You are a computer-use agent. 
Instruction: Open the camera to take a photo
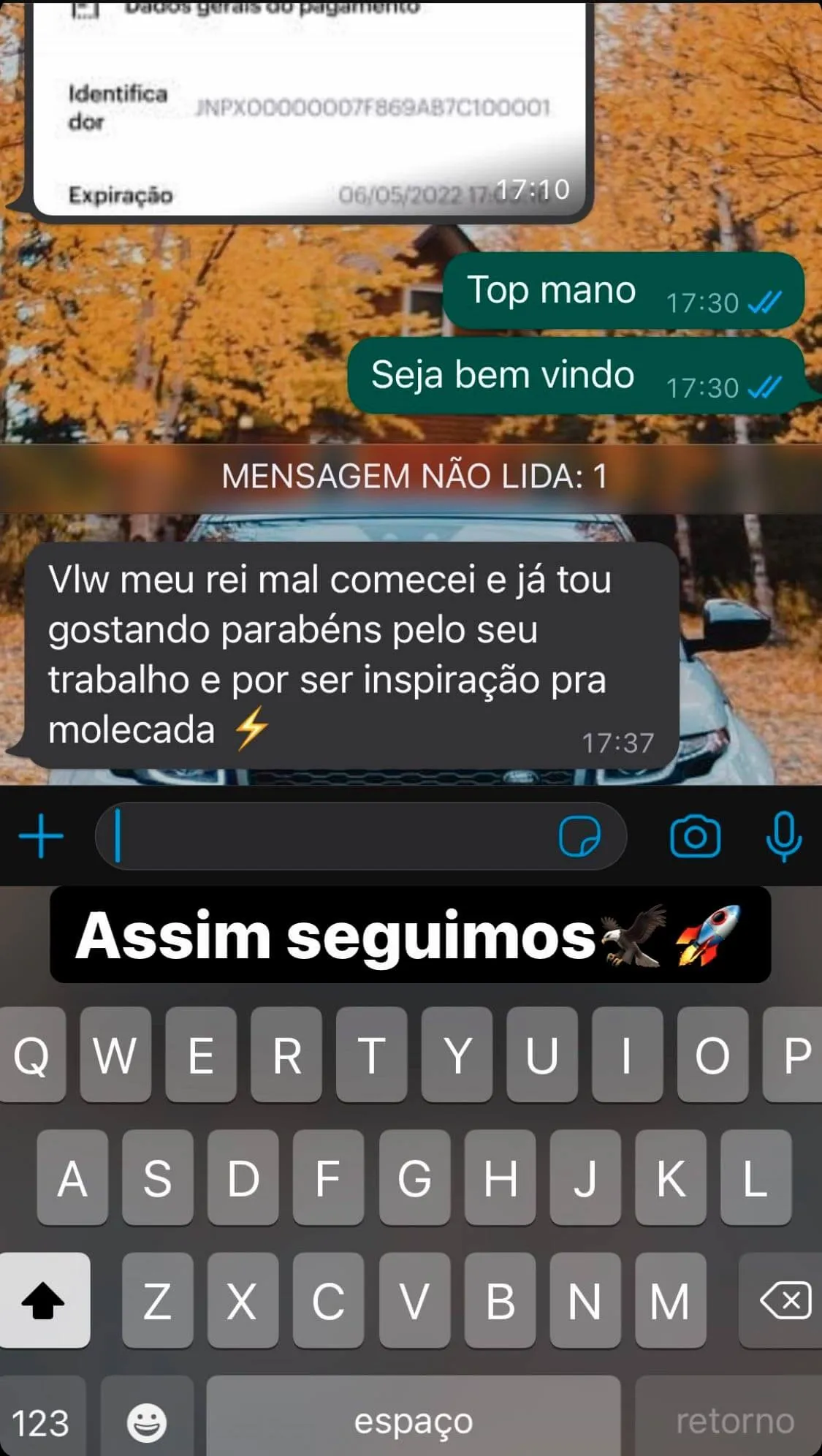tap(695, 835)
